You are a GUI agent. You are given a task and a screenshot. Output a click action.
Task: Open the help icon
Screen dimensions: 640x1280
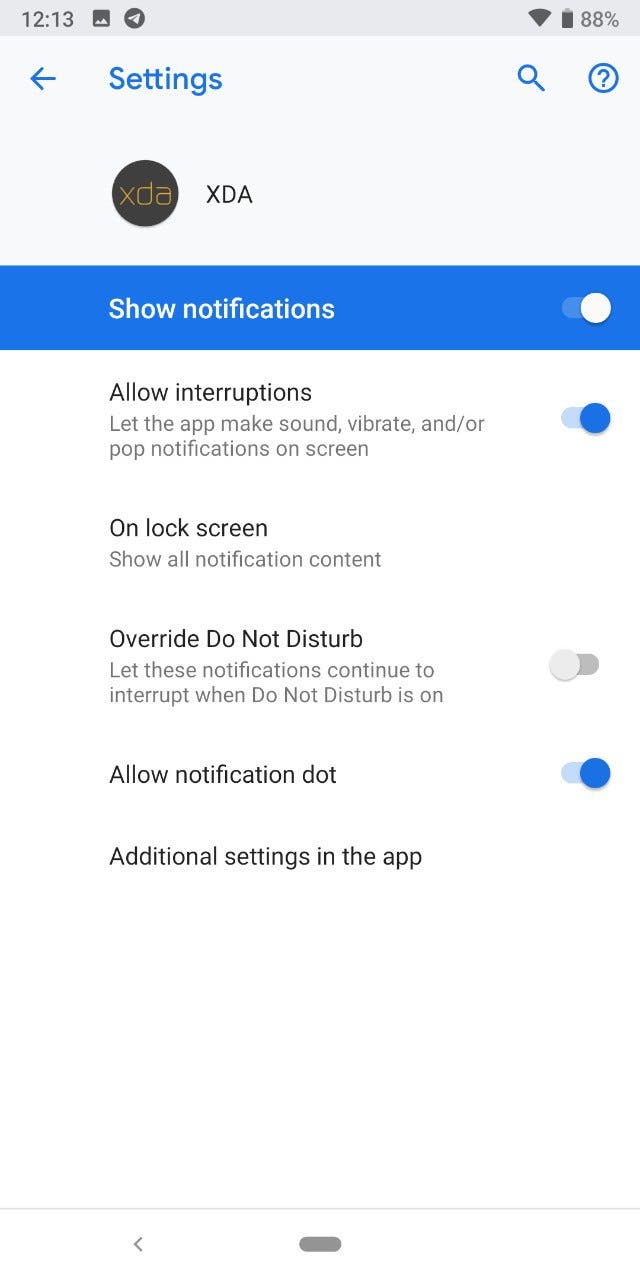click(x=603, y=79)
